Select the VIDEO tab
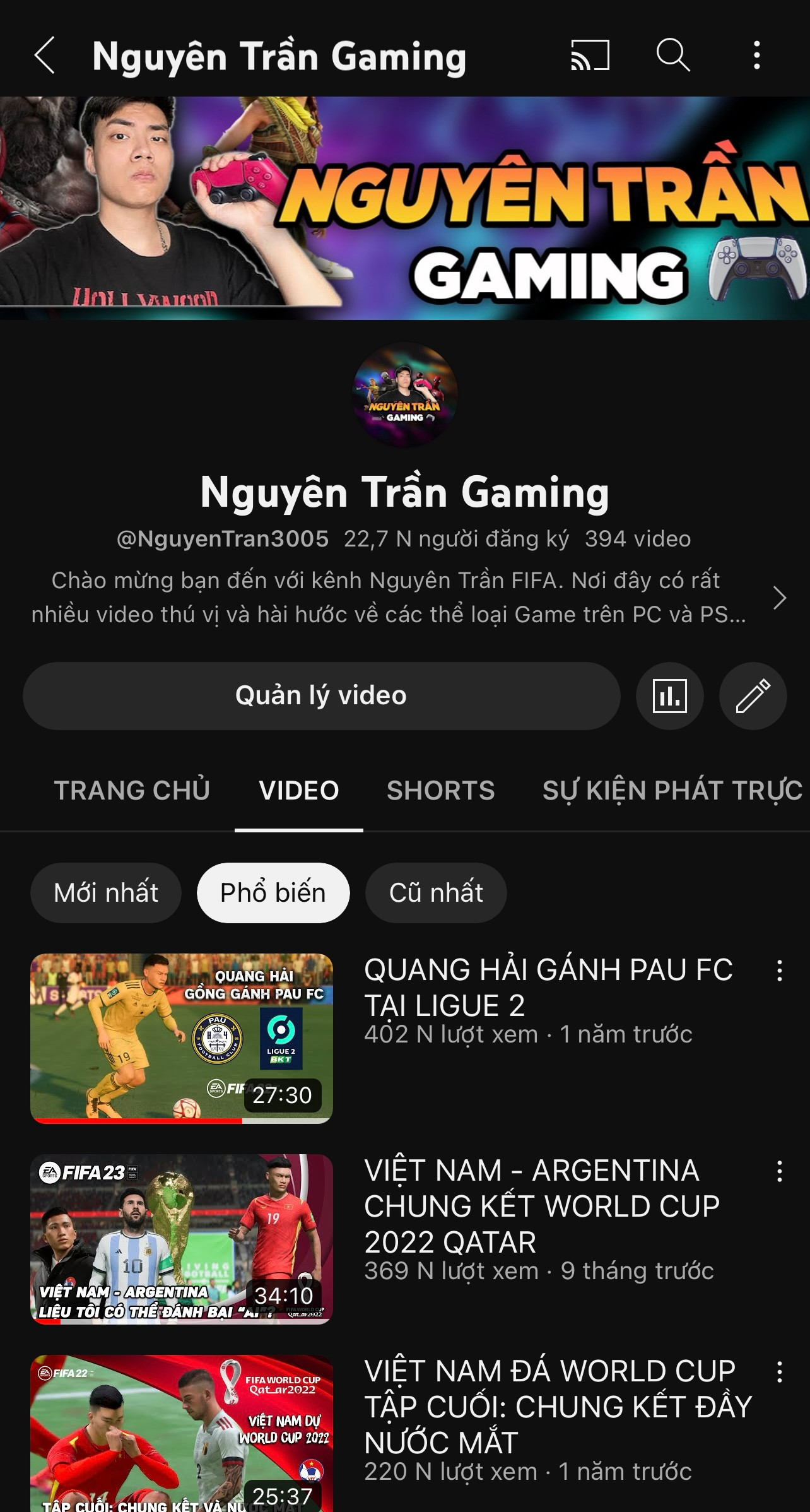 point(299,791)
